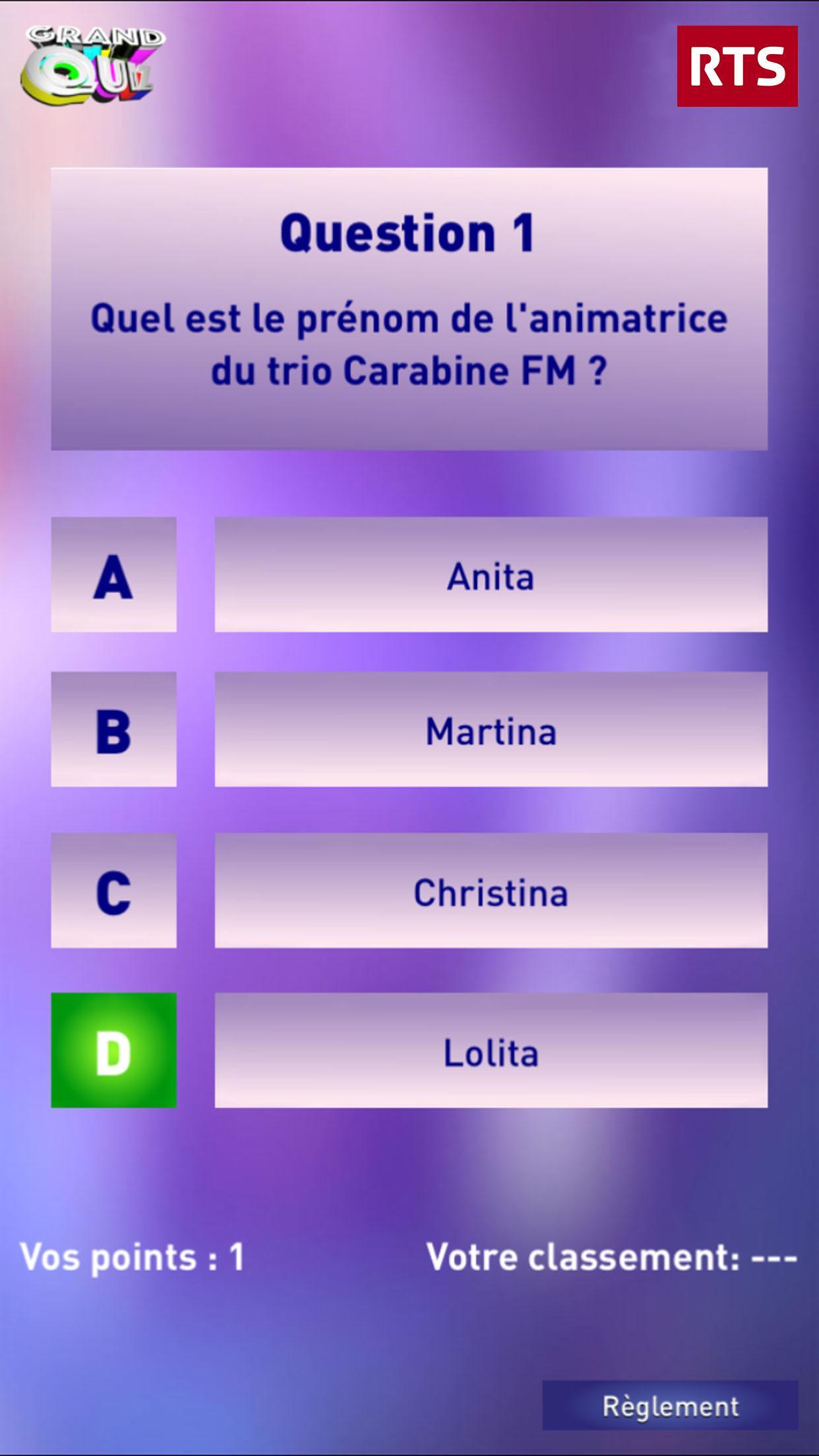Tap the answer row containing Anita
The height and width of the screenshot is (1456, 819).
491,577
